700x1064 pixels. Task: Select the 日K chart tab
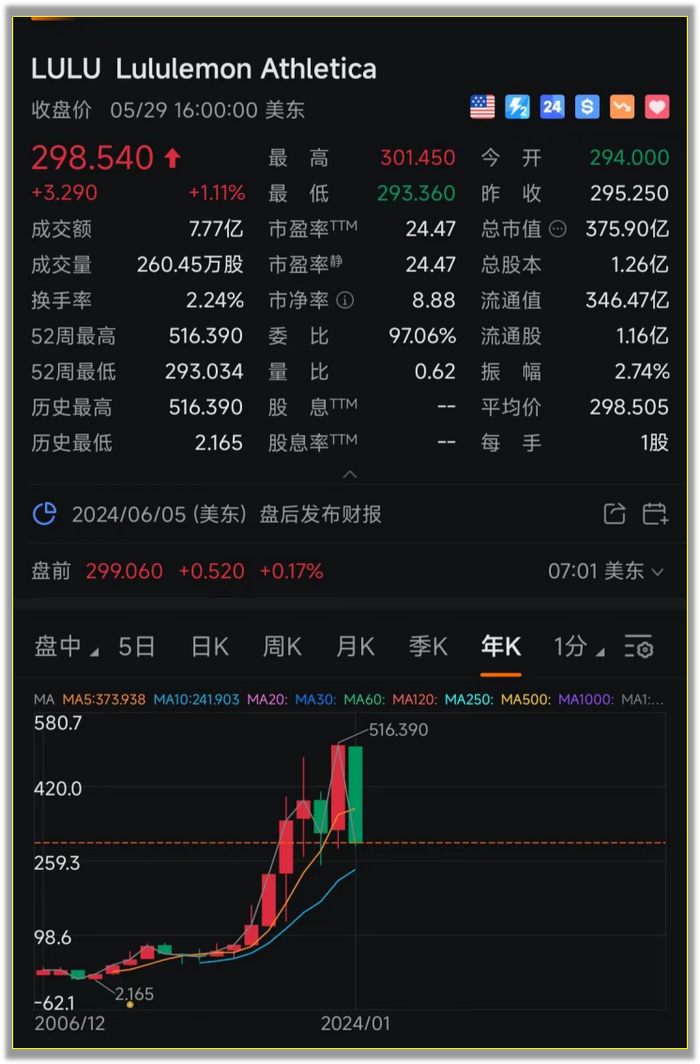pyautogui.click(x=210, y=647)
